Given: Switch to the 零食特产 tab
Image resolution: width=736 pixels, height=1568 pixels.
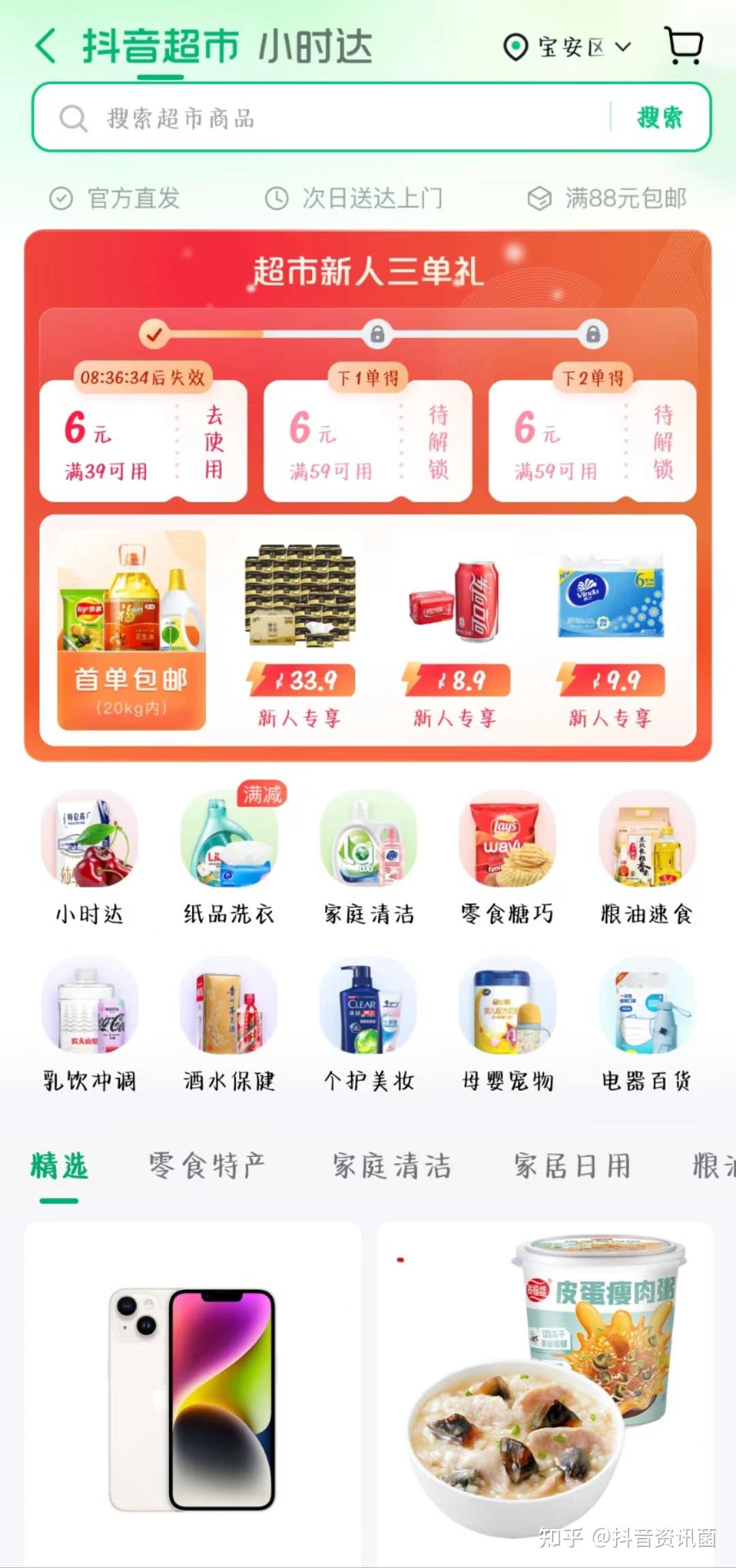Looking at the screenshot, I should [x=206, y=1165].
